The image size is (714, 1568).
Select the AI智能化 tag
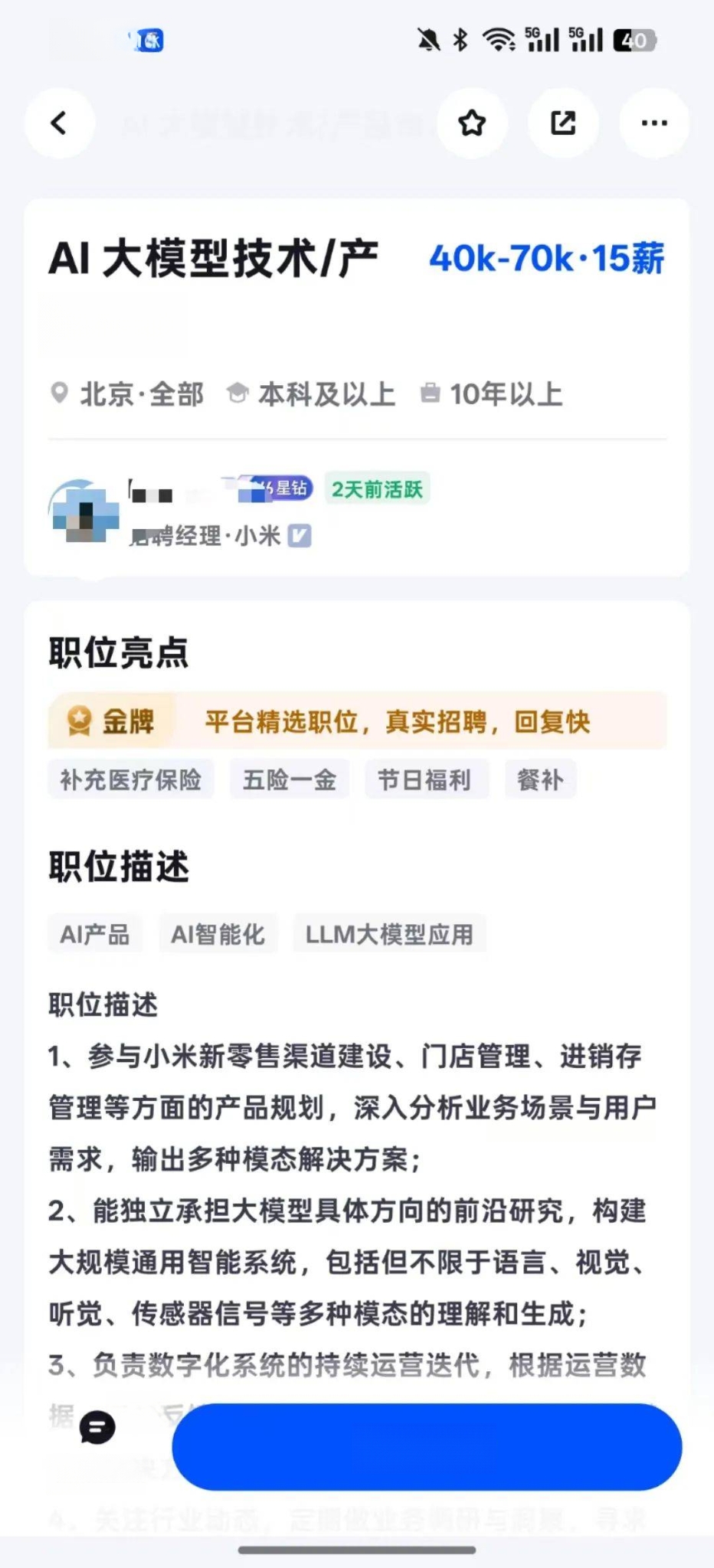pos(218,934)
